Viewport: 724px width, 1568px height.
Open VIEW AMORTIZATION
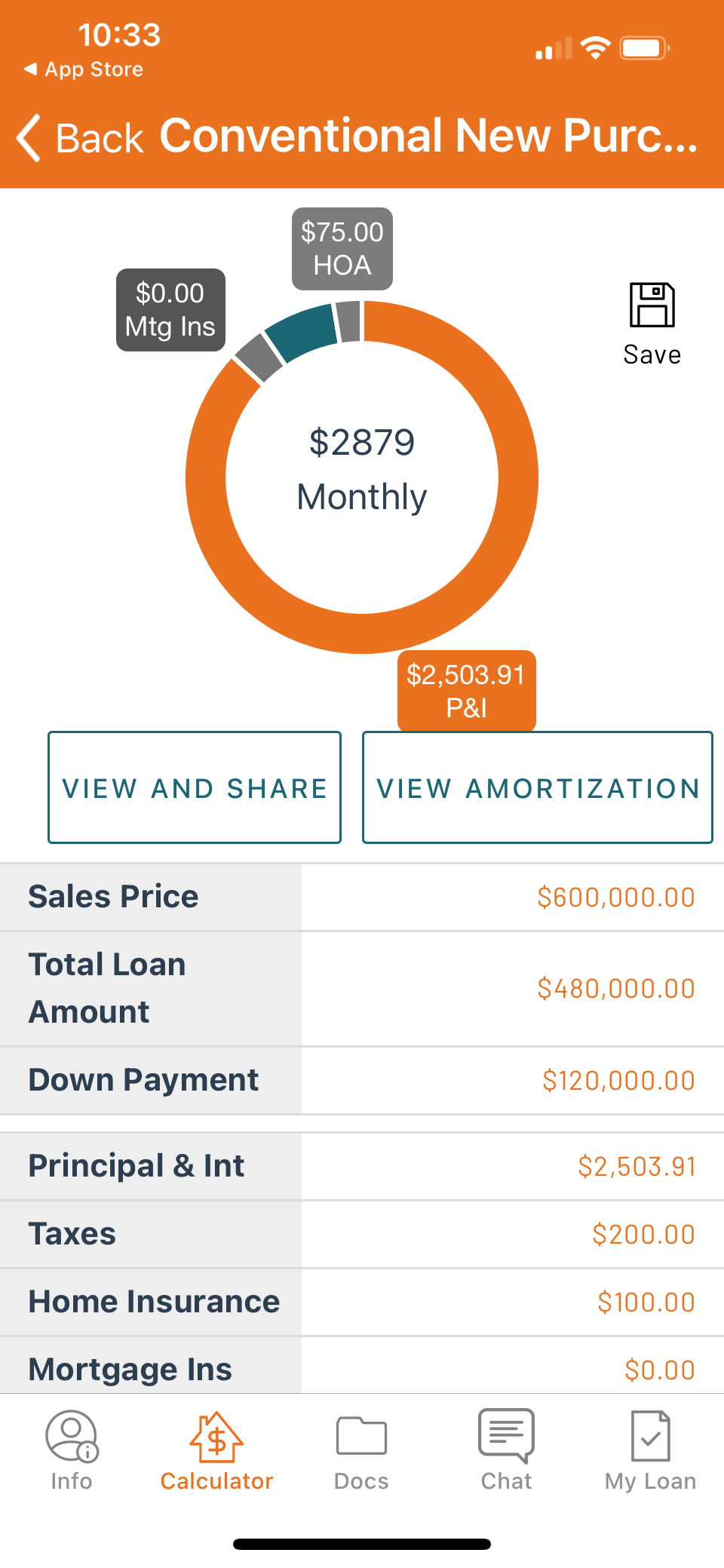(537, 787)
